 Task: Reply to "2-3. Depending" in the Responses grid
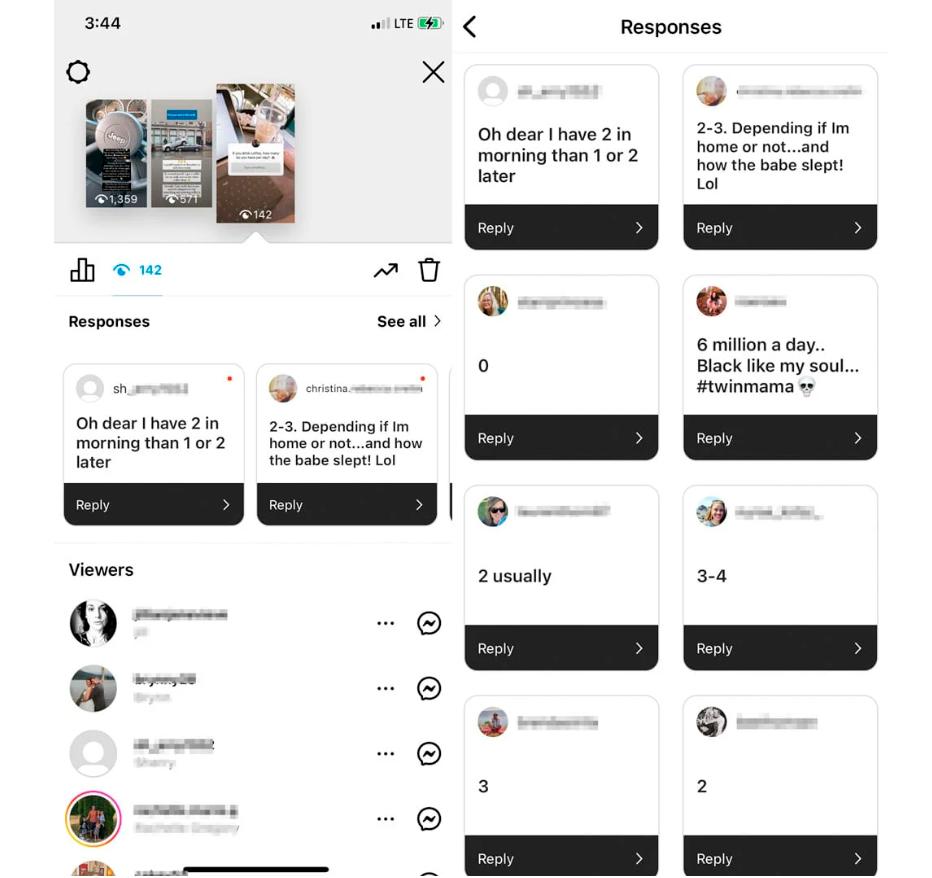(779, 228)
